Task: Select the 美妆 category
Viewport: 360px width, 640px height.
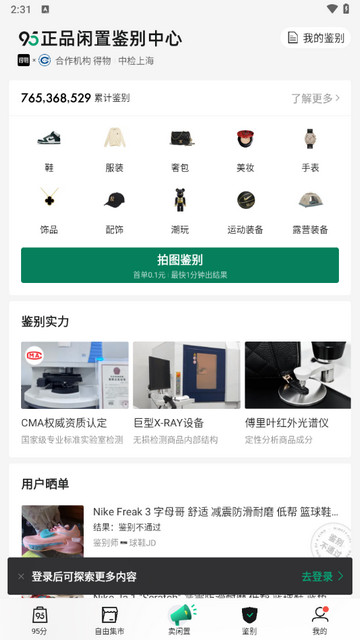Action: tap(245, 150)
